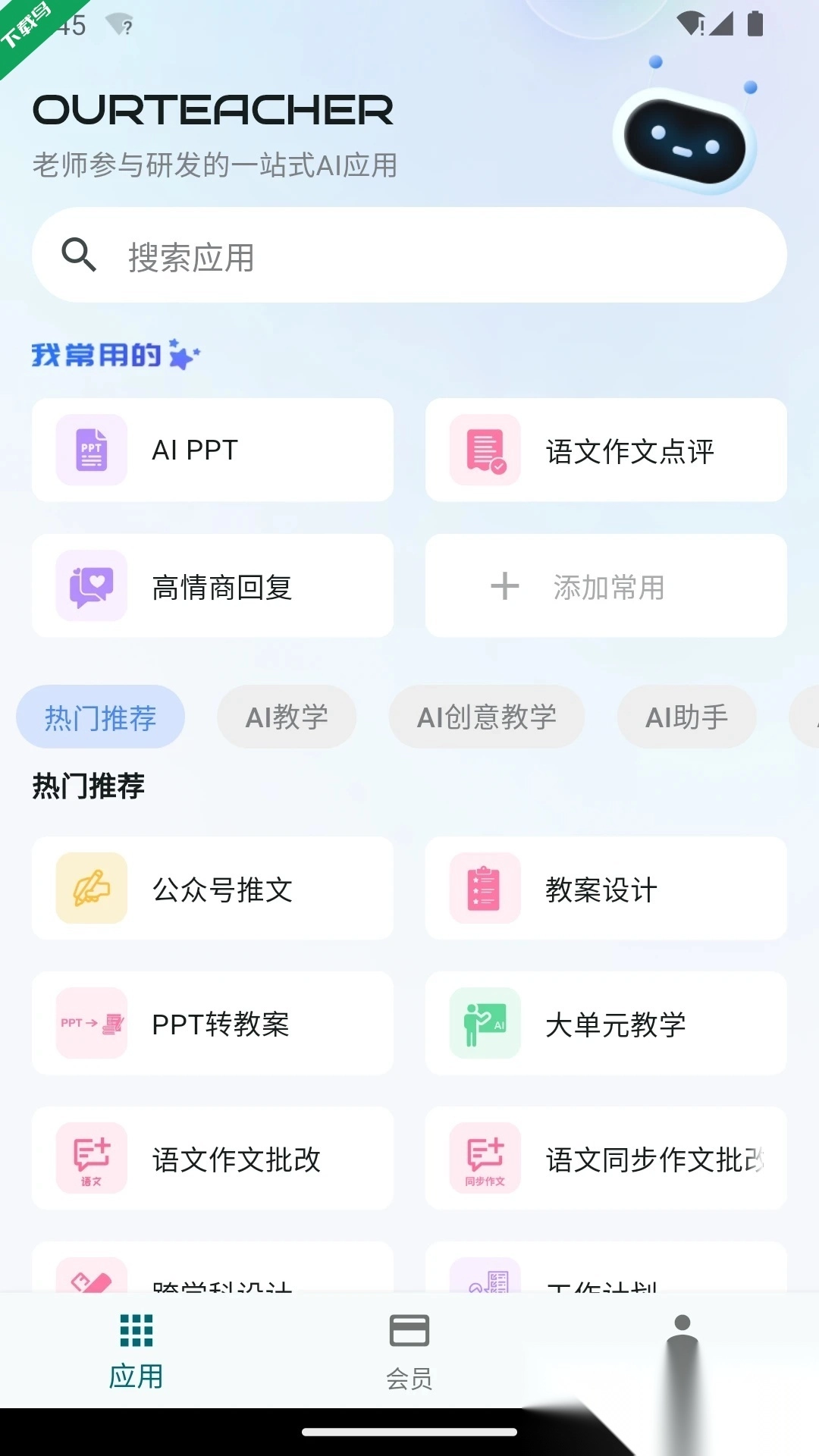Image resolution: width=819 pixels, height=1456 pixels.
Task: Select the 语文作文点评 essay review icon
Action: coord(485,449)
